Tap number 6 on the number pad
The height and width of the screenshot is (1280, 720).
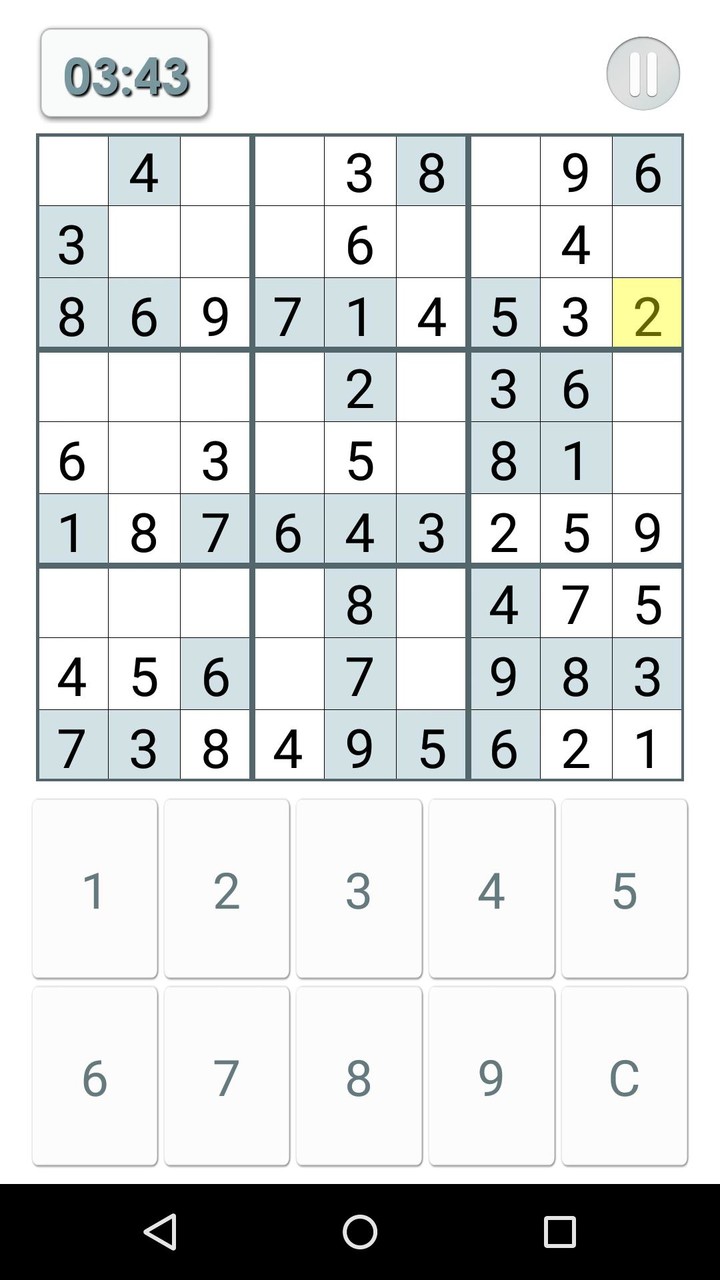94,1076
